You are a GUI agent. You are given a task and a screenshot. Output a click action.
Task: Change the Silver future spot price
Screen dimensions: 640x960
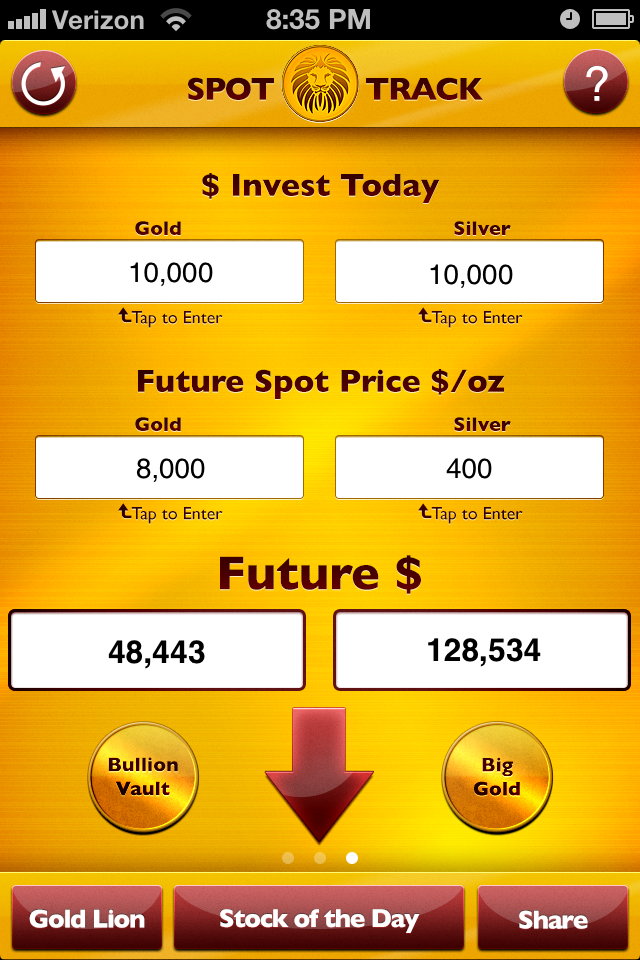click(x=469, y=467)
